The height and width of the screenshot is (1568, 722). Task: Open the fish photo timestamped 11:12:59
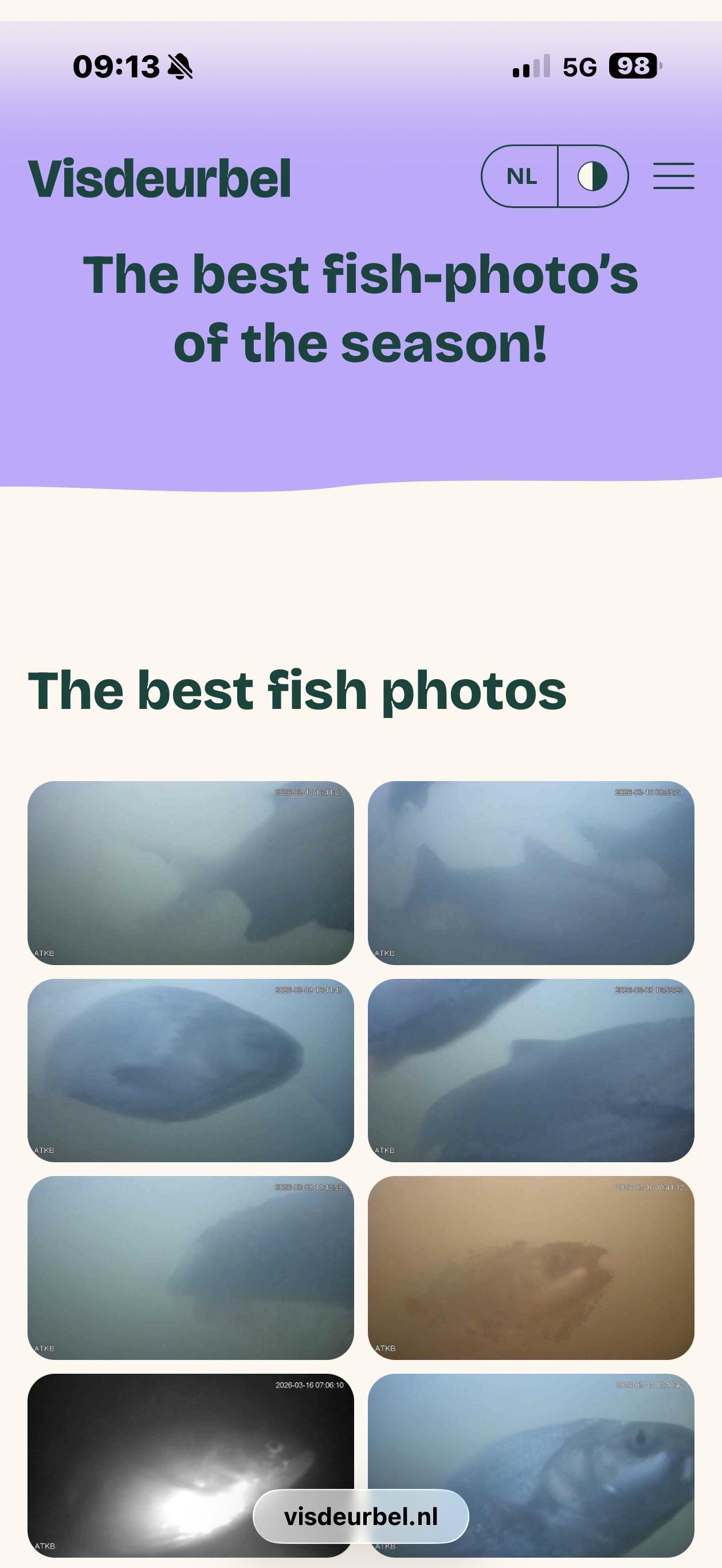(x=191, y=1267)
